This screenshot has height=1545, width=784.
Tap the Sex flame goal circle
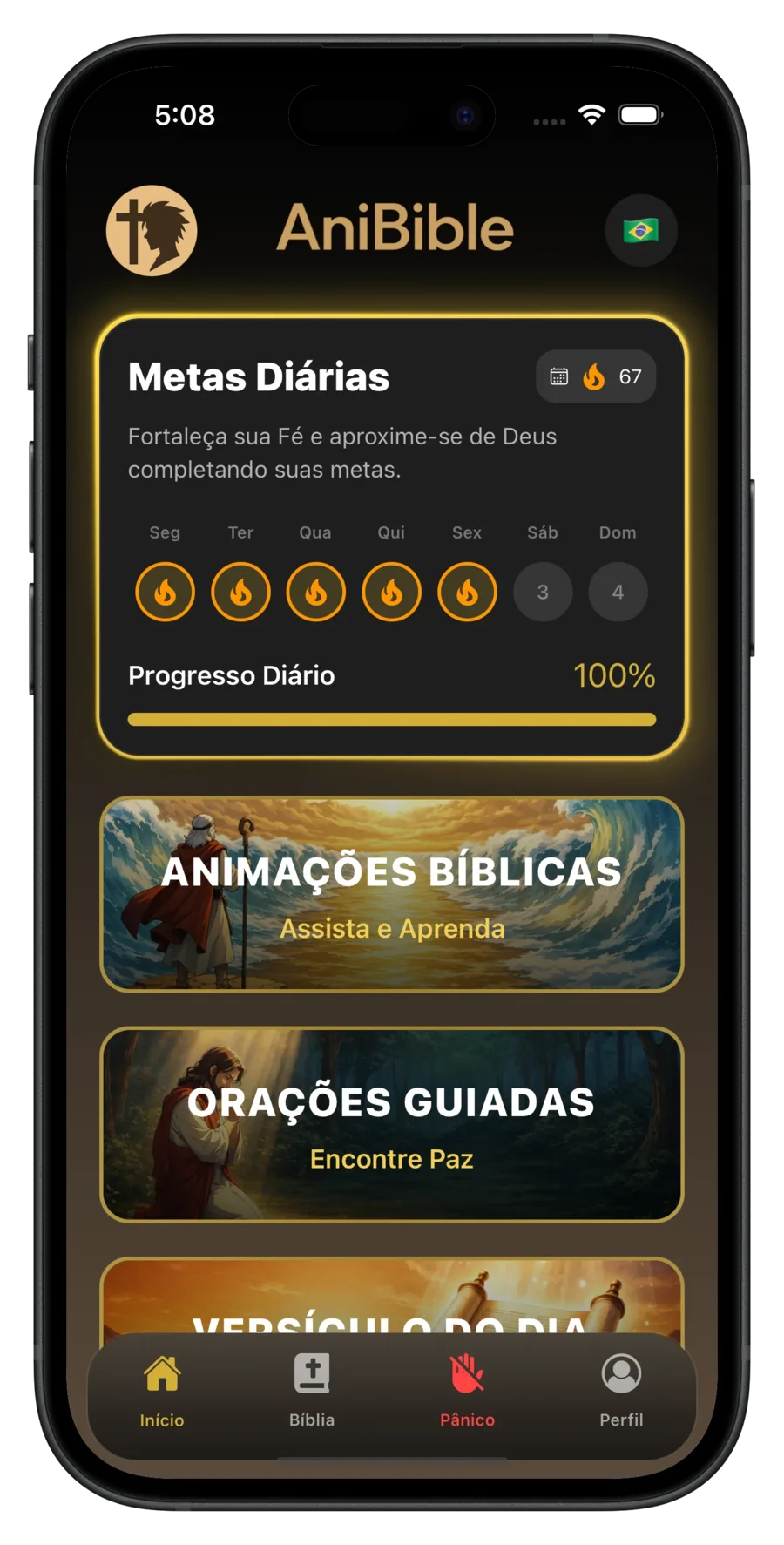(467, 592)
